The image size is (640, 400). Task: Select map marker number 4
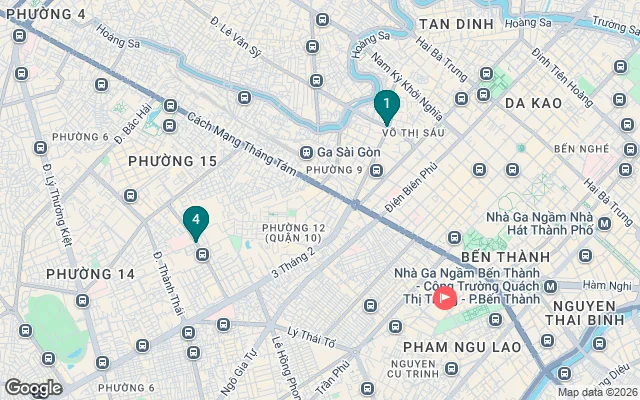pos(196,220)
